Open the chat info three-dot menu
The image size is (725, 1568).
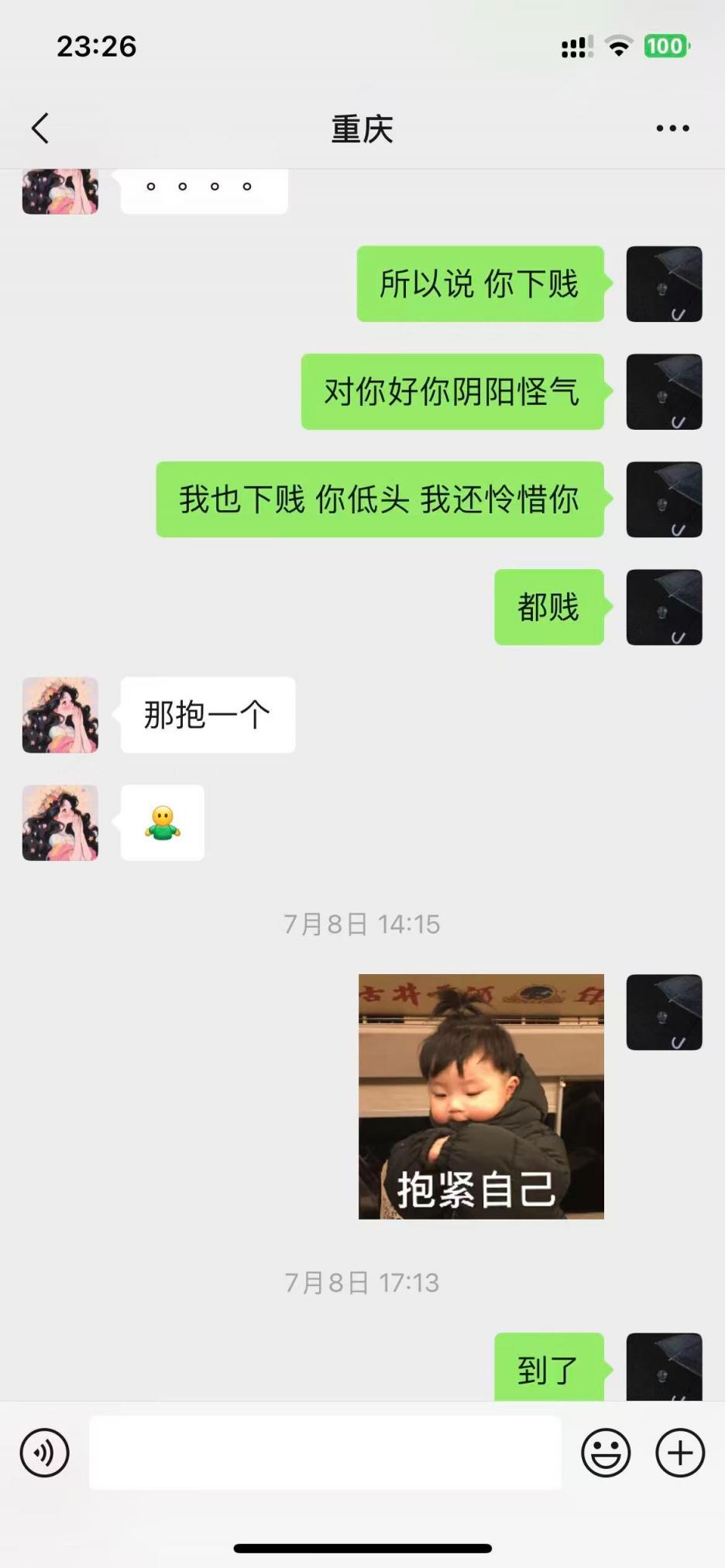[x=672, y=129]
